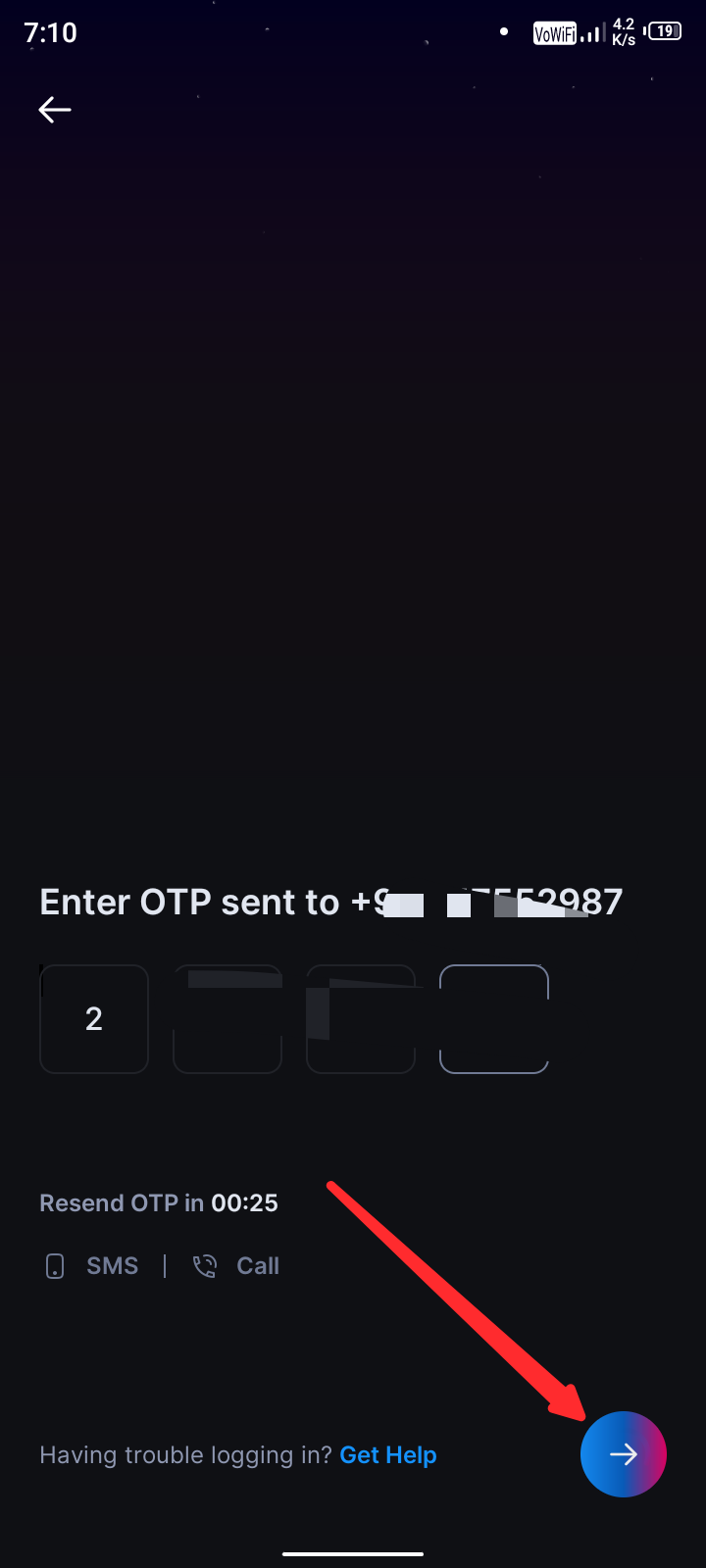The height and width of the screenshot is (1568, 706).
Task: Tap the fourth highlighted OTP box
Action: (x=494, y=1019)
